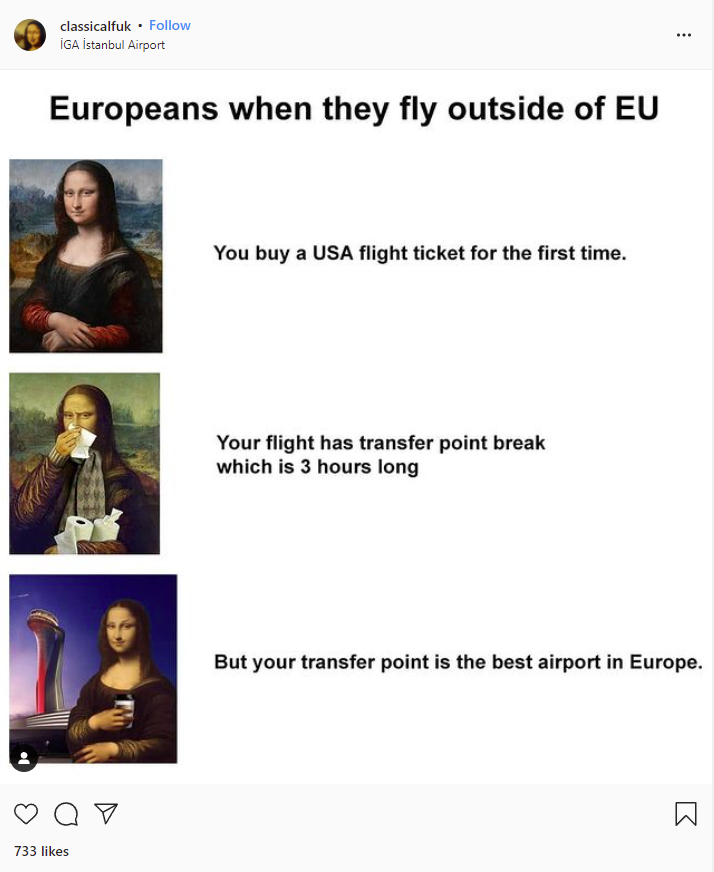Like this post with the heart
This screenshot has width=714, height=872.
26,814
